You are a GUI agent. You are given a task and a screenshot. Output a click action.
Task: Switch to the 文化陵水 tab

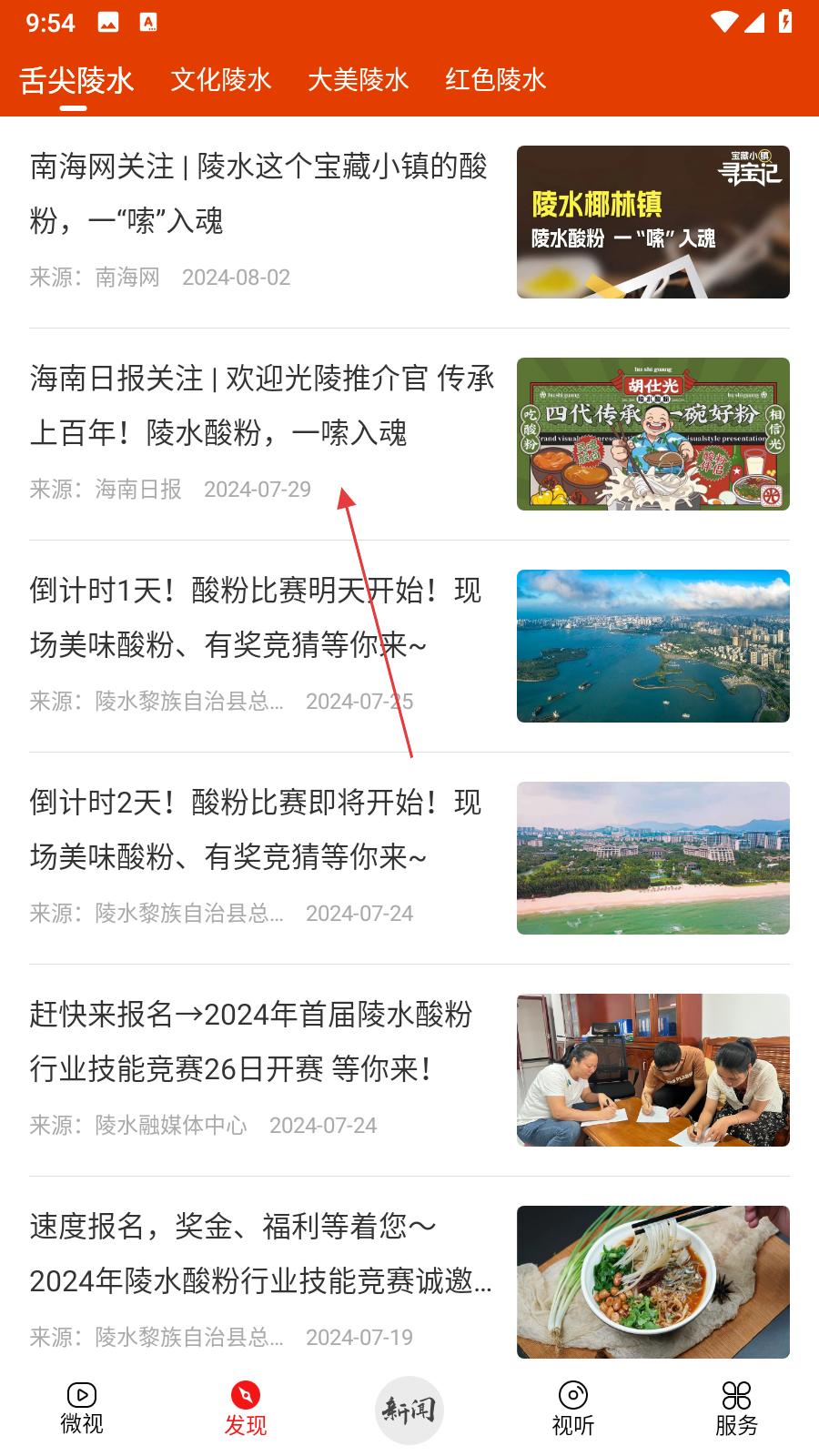(x=221, y=80)
